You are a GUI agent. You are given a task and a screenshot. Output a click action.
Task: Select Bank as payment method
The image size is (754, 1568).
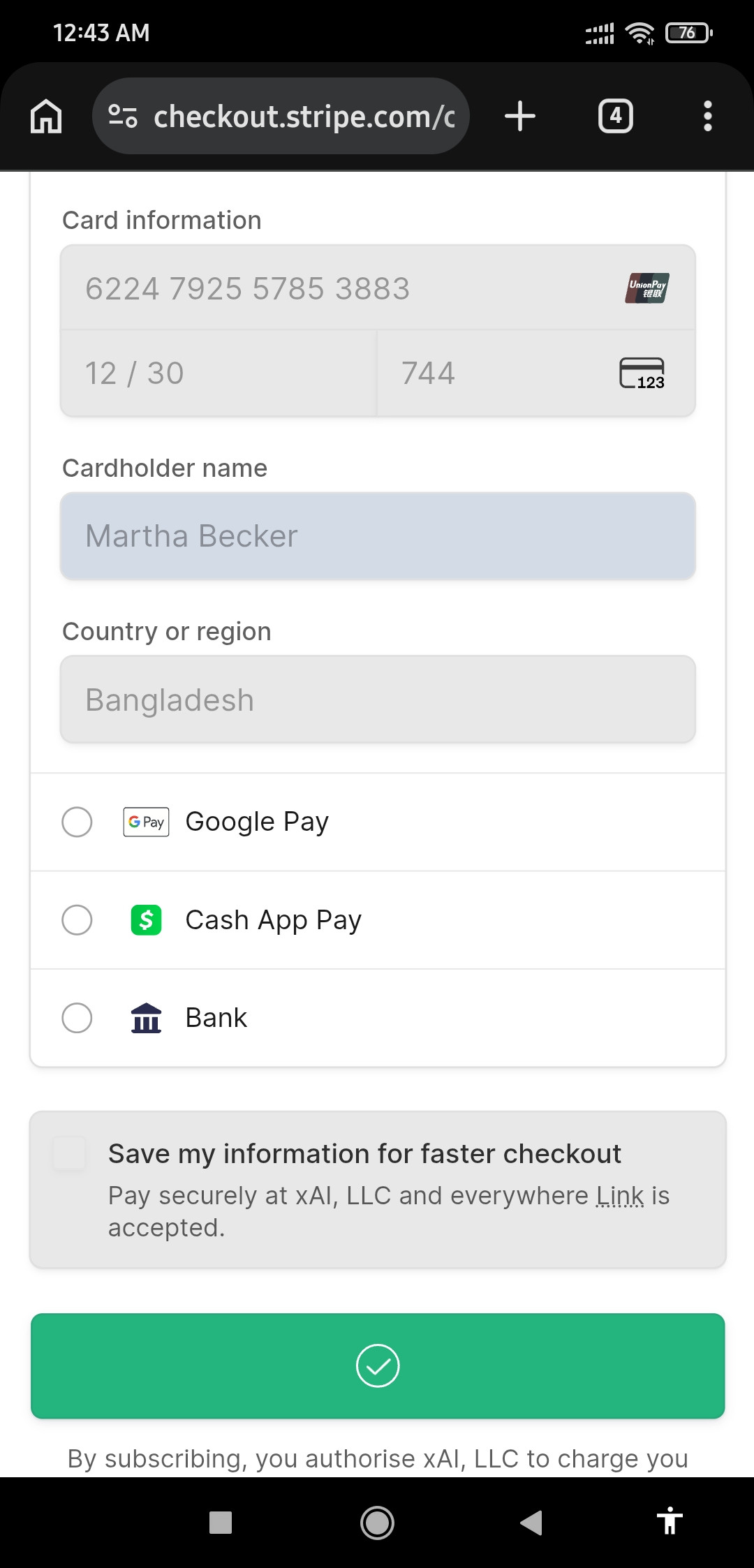[x=77, y=1018]
